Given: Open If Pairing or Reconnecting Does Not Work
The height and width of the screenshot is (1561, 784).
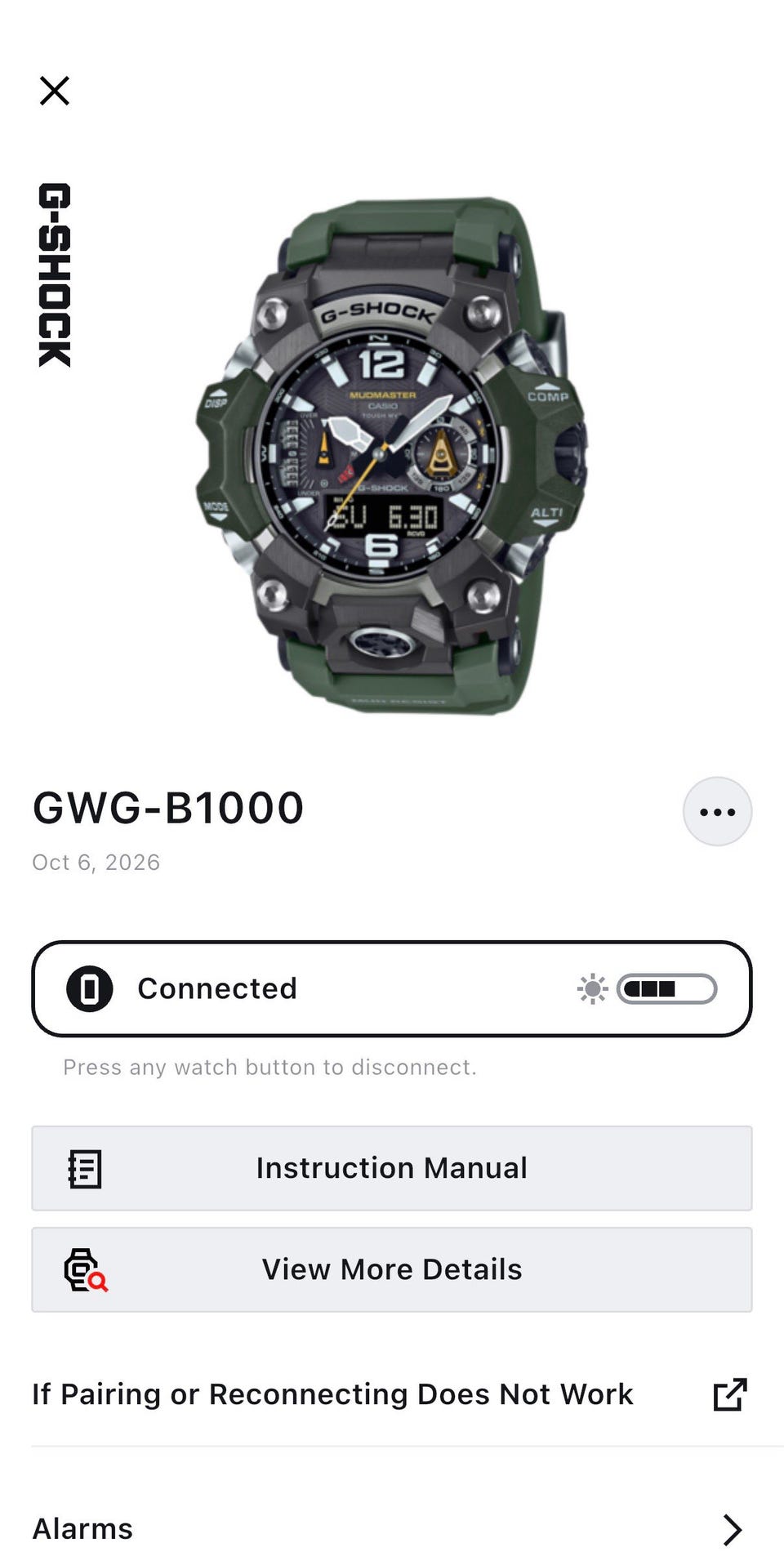Looking at the screenshot, I should pyautogui.click(x=392, y=1394).
